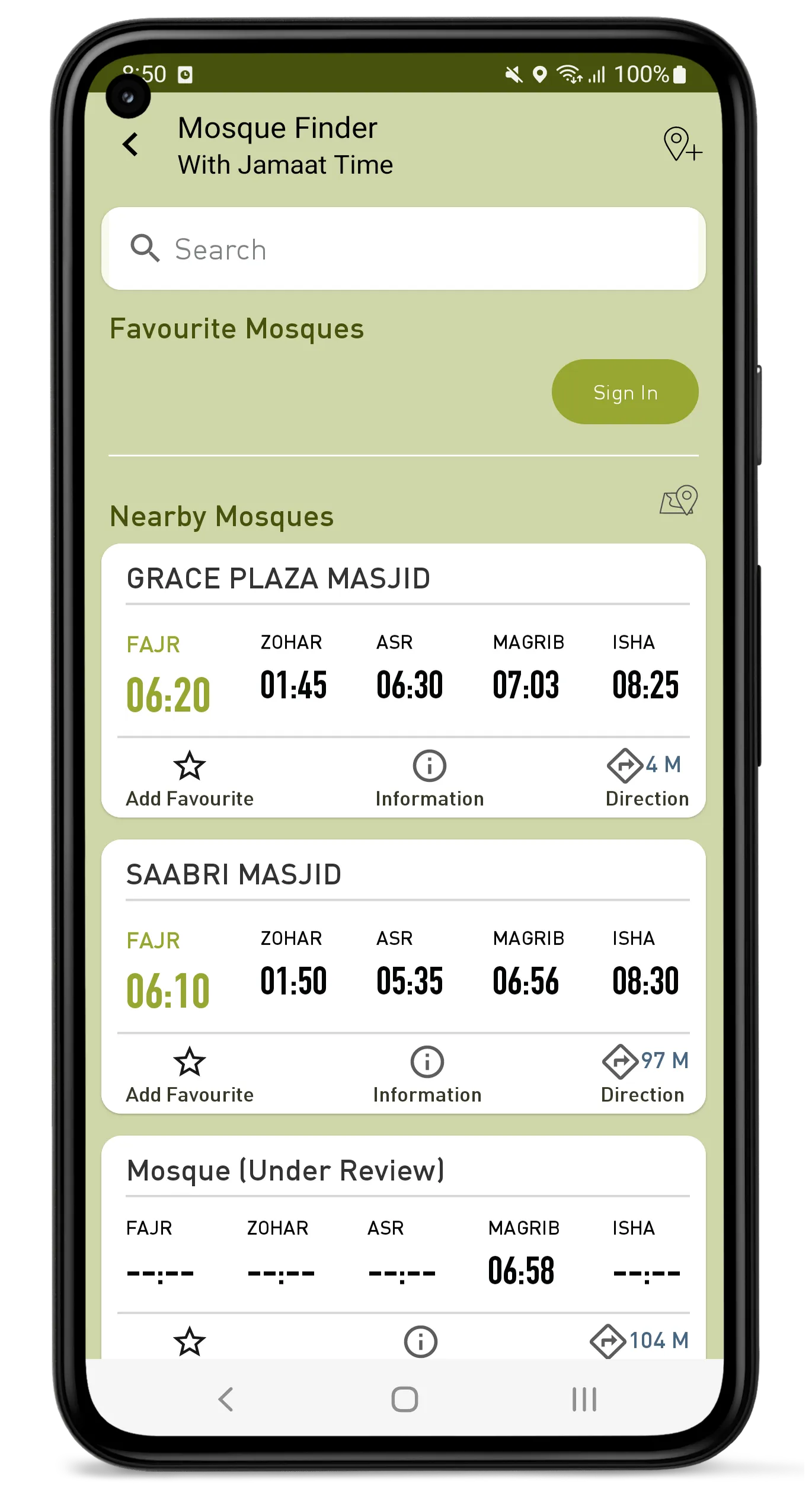Open info for Mosque (Under Review)
Viewport: 812px width, 1502px height.
click(421, 1342)
